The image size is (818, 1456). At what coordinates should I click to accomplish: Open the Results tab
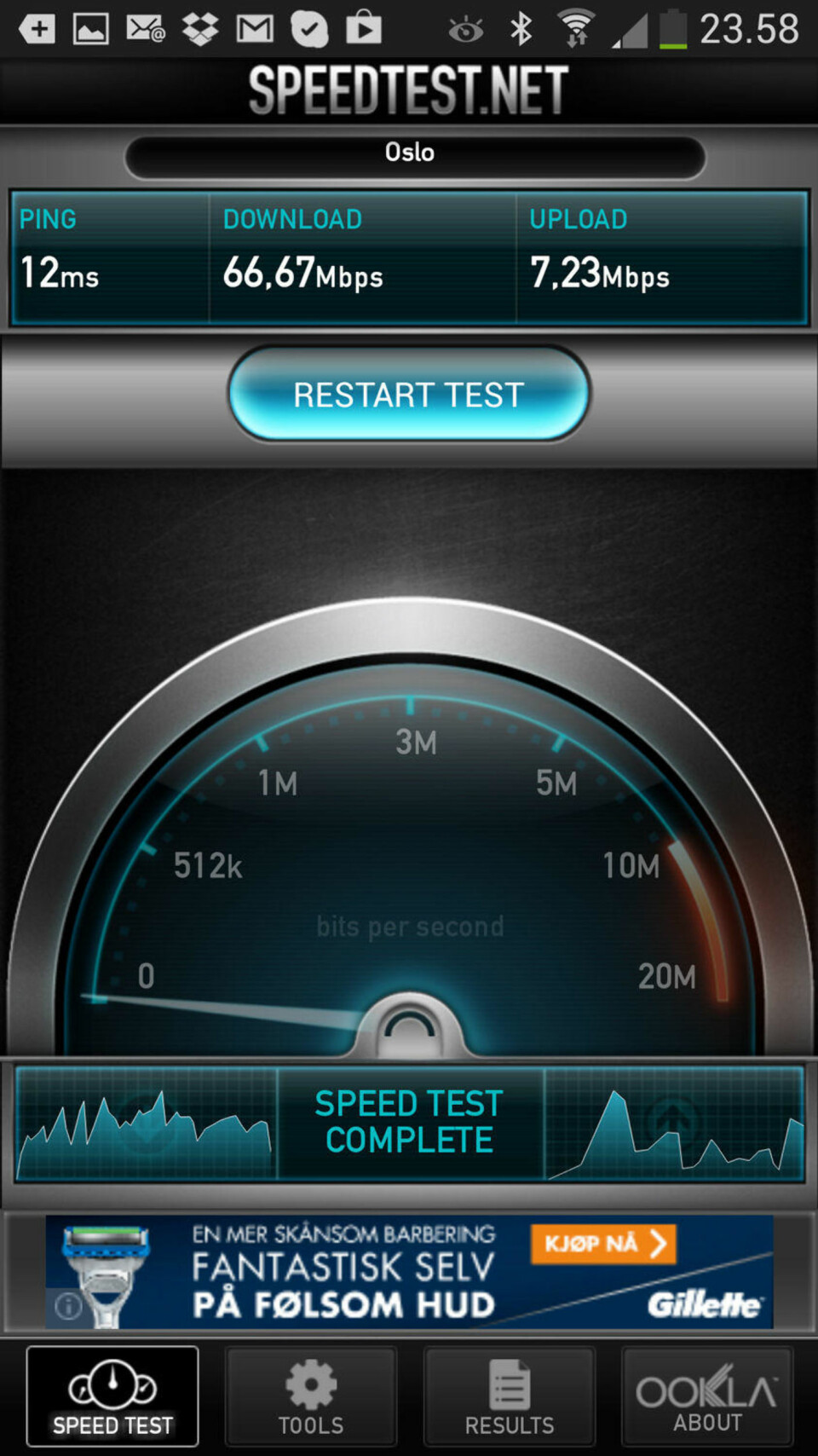510,1396
